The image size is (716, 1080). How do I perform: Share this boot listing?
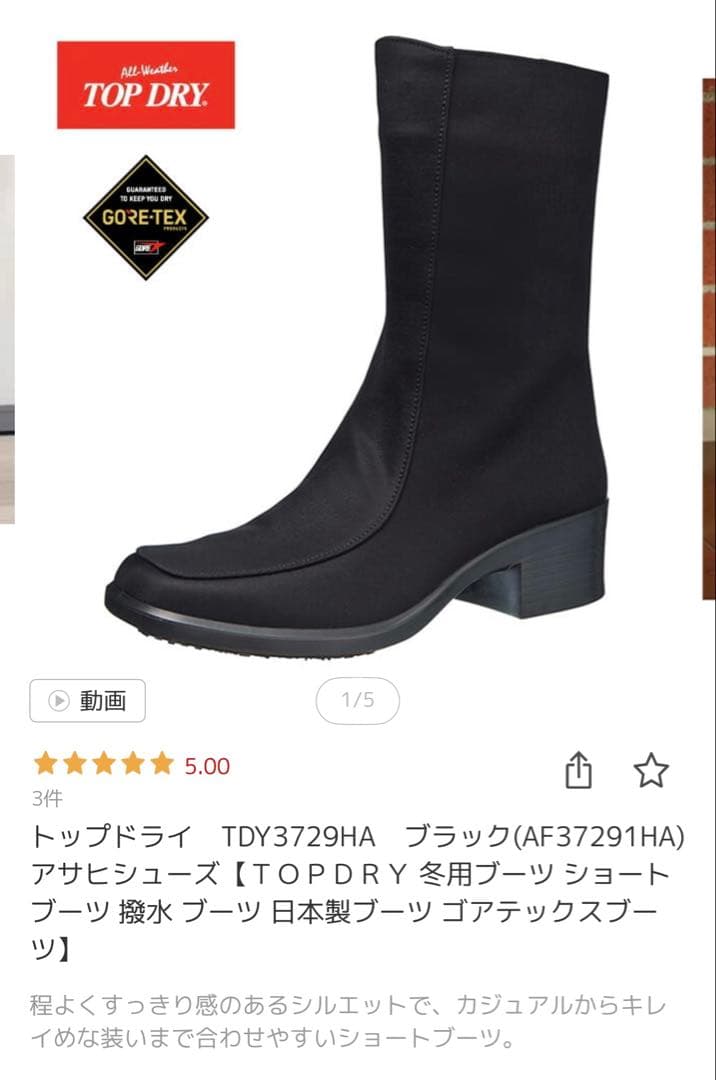(x=579, y=770)
